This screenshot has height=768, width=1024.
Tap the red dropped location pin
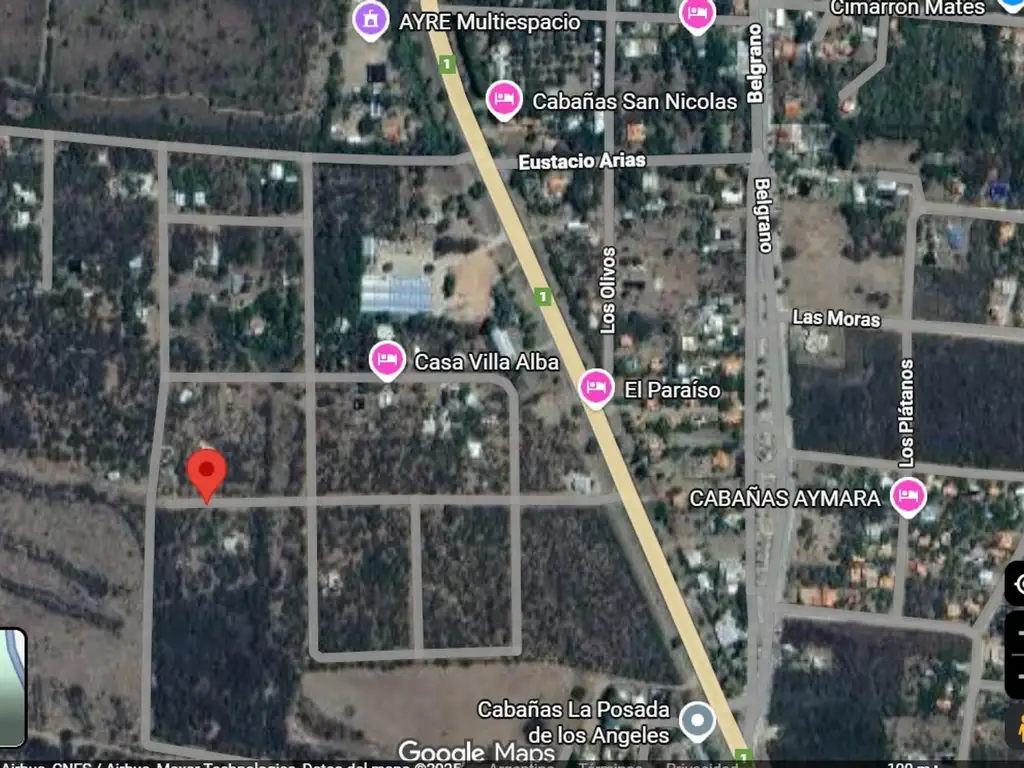coord(207,473)
